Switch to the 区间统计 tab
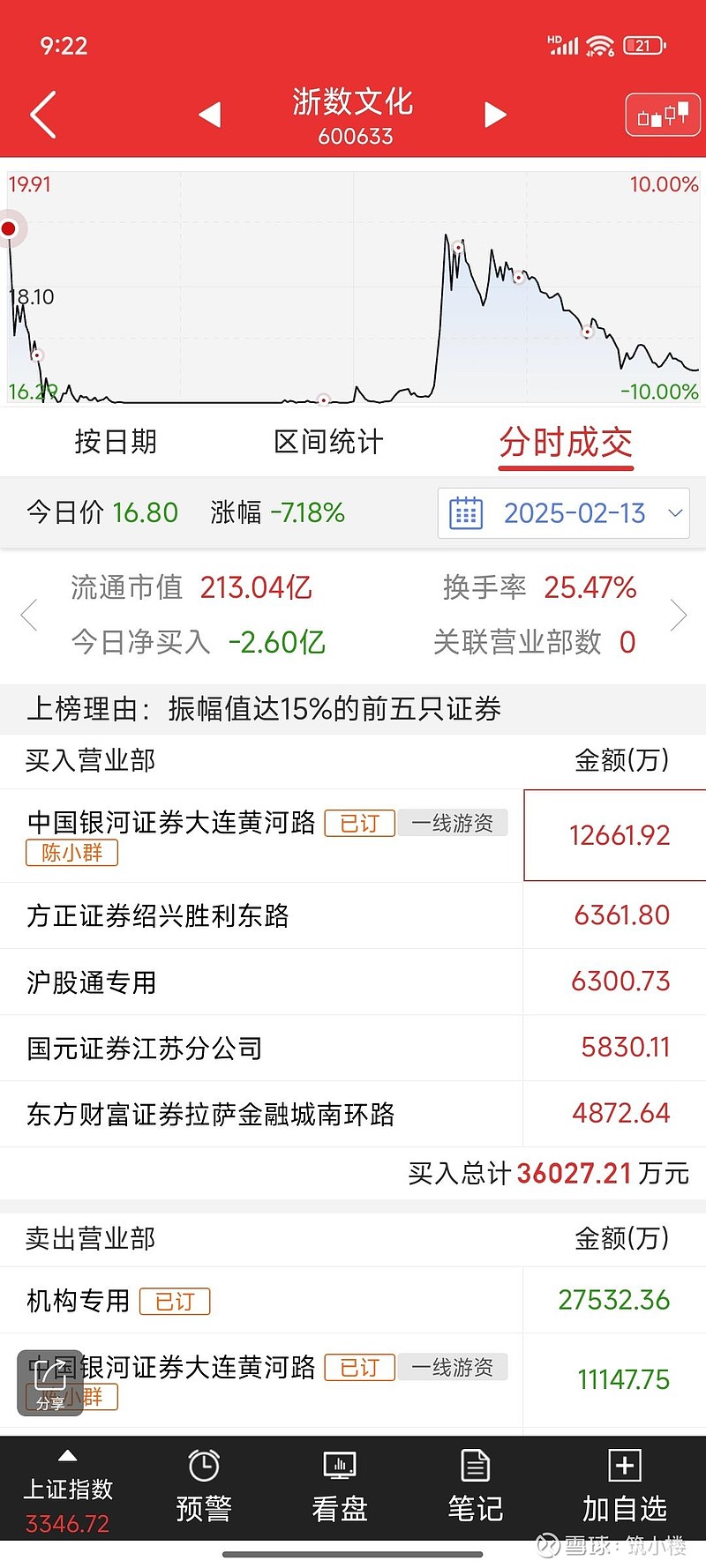The width and height of the screenshot is (706, 1568). tap(328, 442)
